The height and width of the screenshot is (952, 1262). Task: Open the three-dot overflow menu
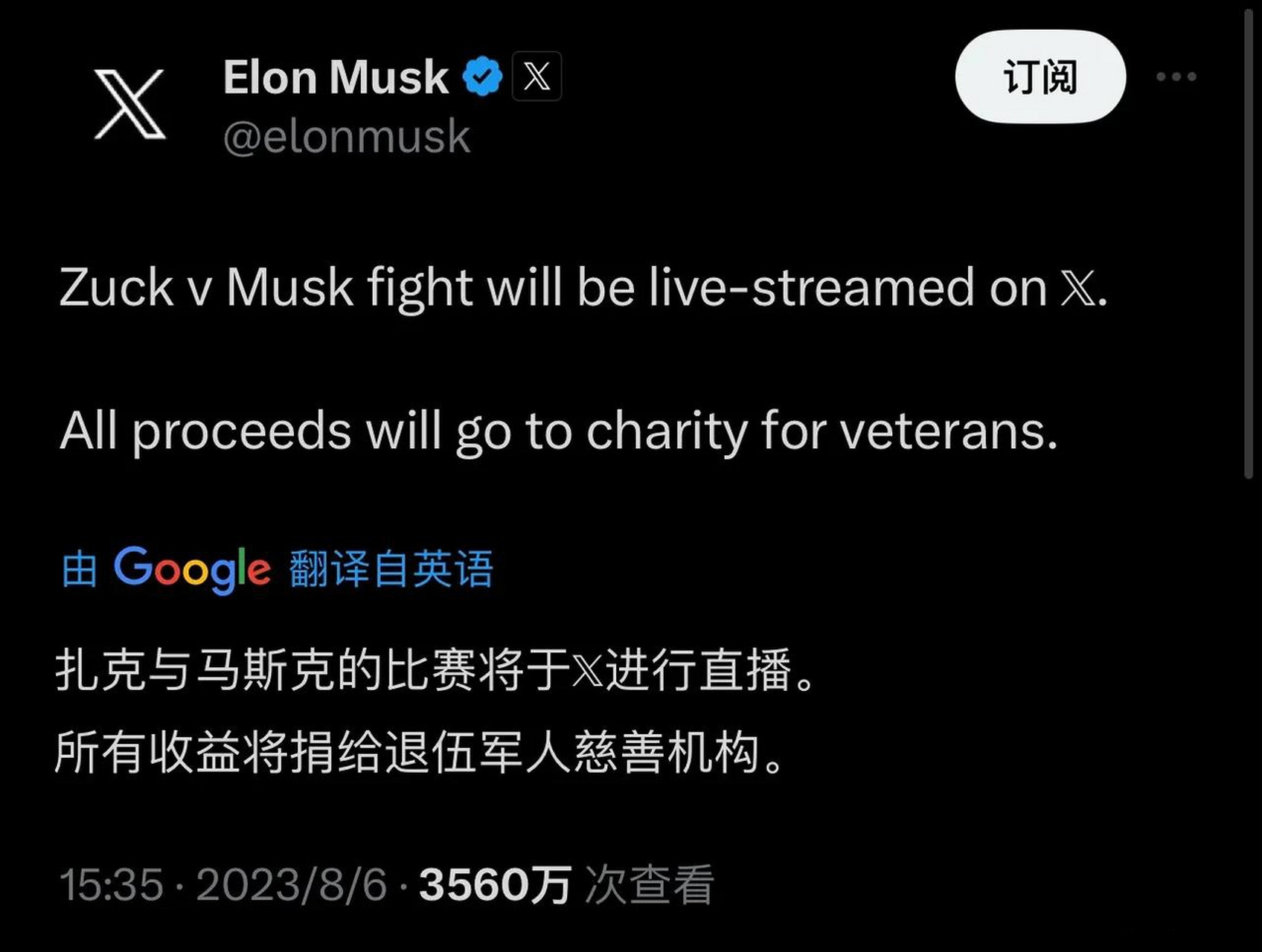(1176, 77)
